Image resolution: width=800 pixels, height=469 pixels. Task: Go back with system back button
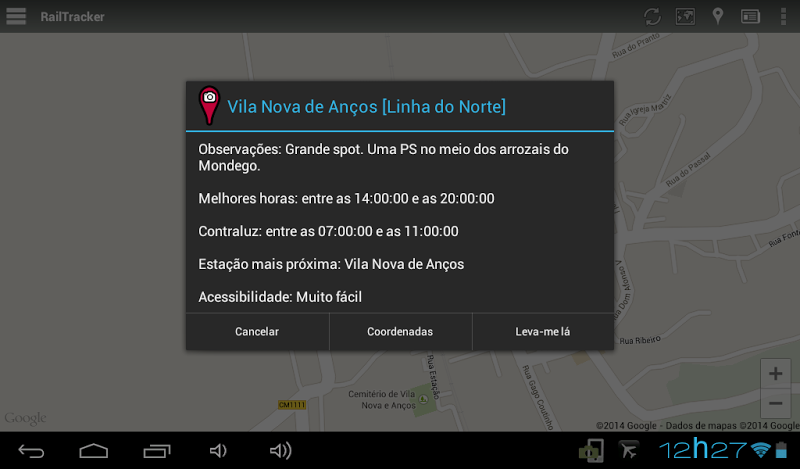pyautogui.click(x=31, y=450)
